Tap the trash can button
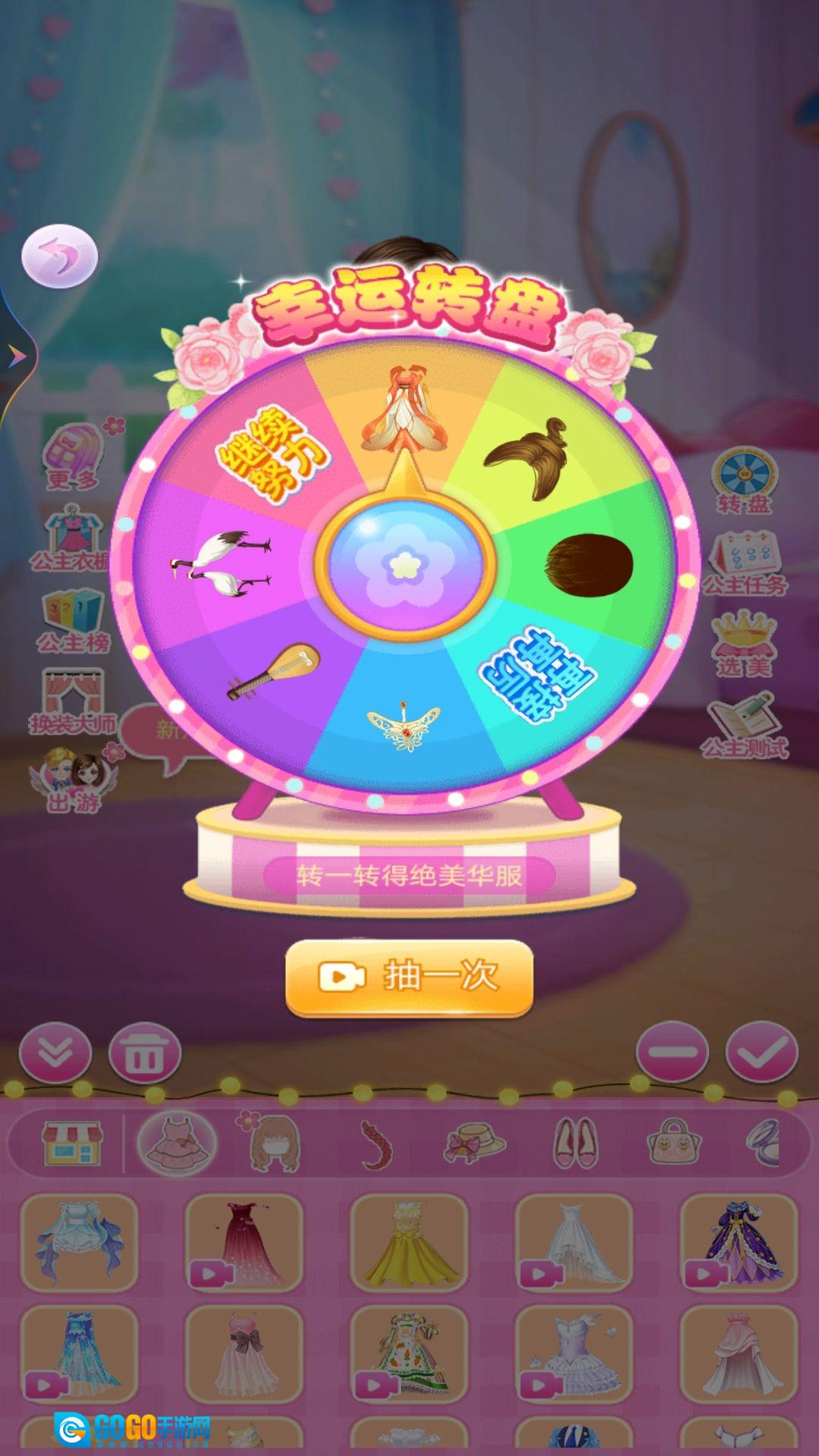Image resolution: width=819 pixels, height=1456 pixels. (144, 1053)
